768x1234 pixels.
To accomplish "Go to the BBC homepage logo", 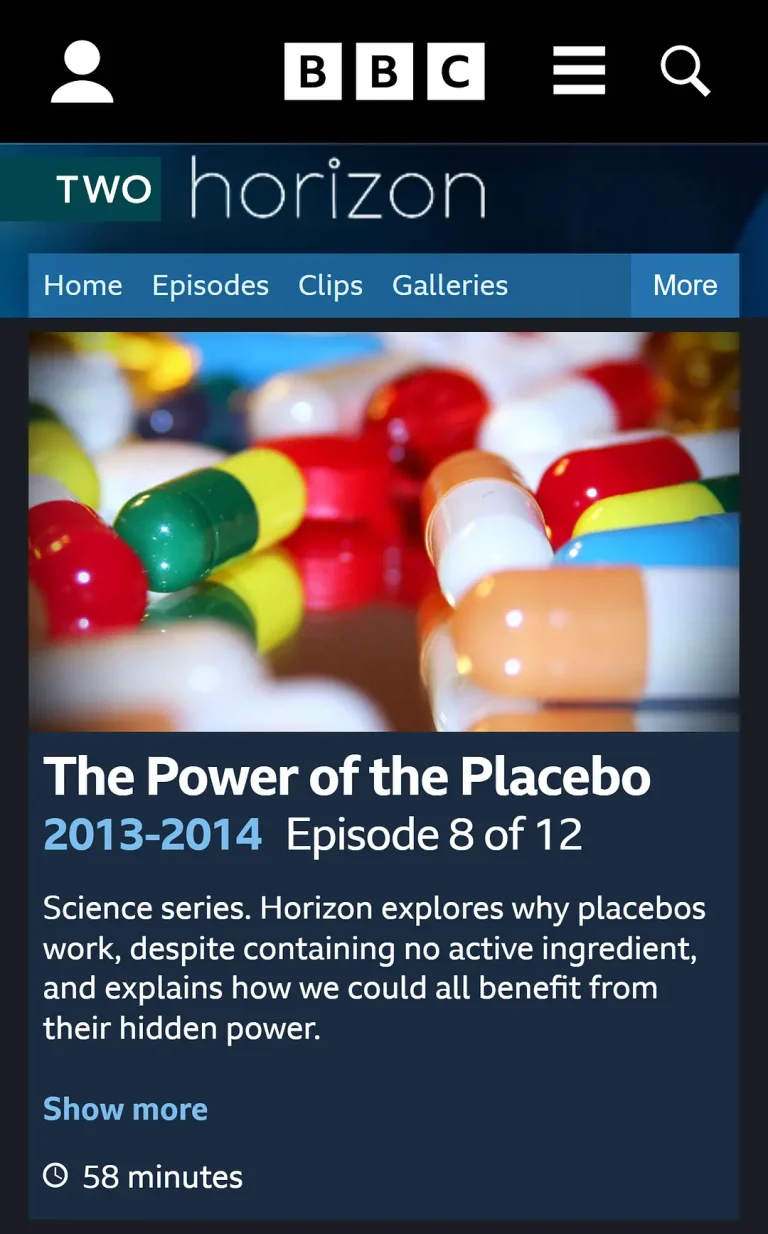I will 384,72.
